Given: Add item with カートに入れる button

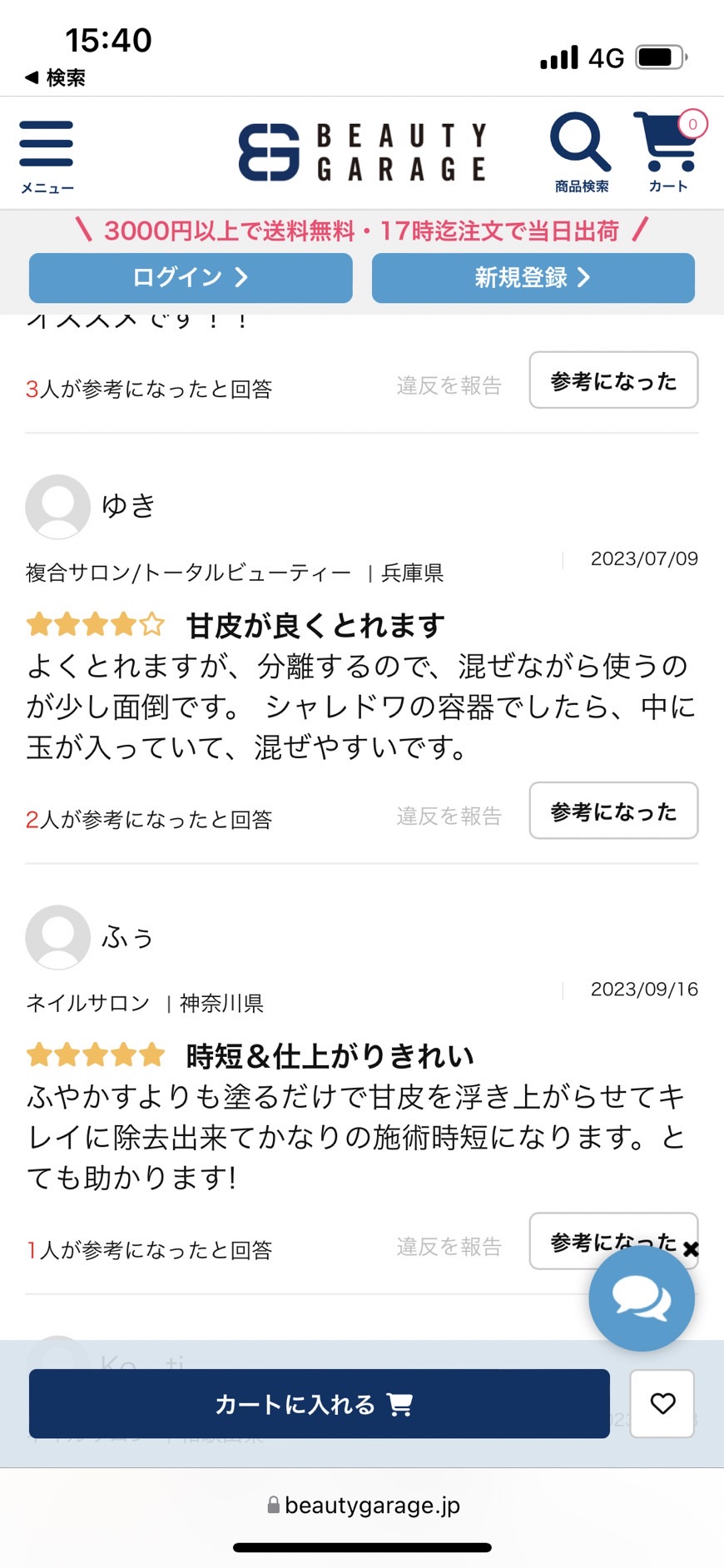Looking at the screenshot, I should click(320, 1404).
